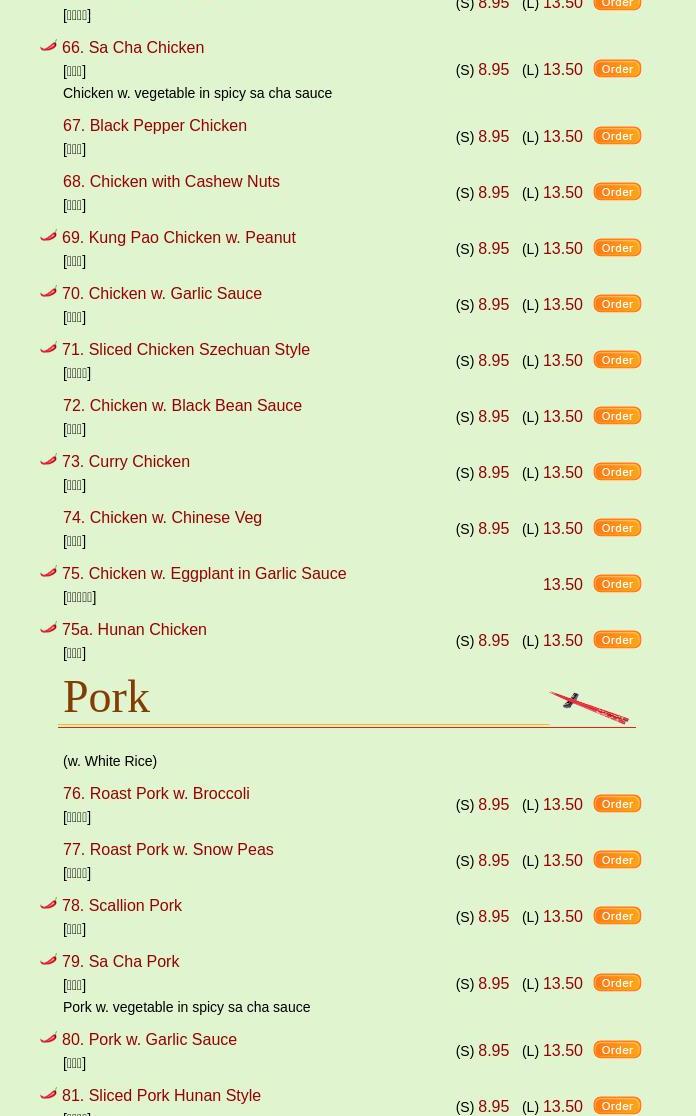696x1116 pixels.
Task: Order Chicken w. Chinese Veg
Action: pyautogui.click(x=617, y=528)
